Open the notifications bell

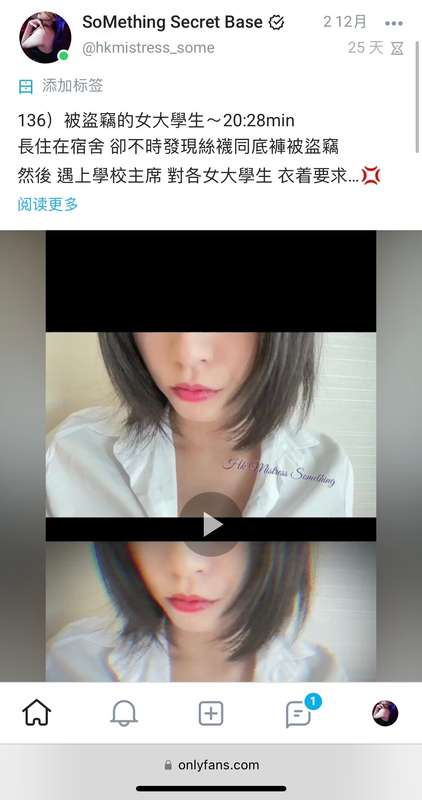coord(124,713)
